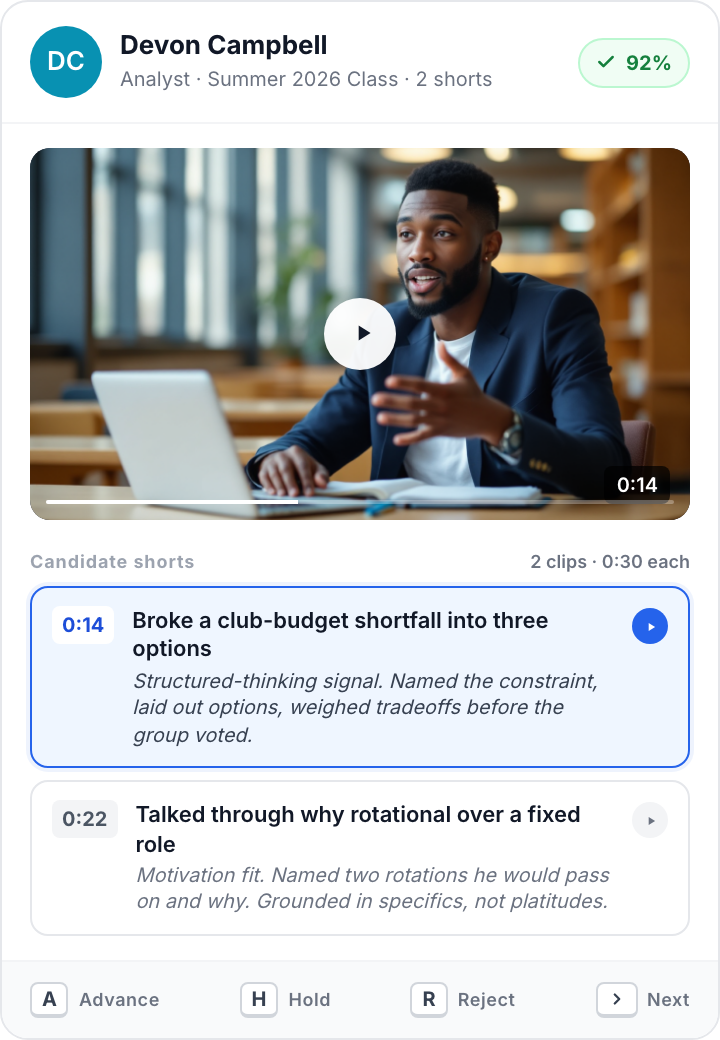Viewport: 720px width, 1040px height.
Task: Click the A keyboard shortcut icon
Action: pos(49,999)
